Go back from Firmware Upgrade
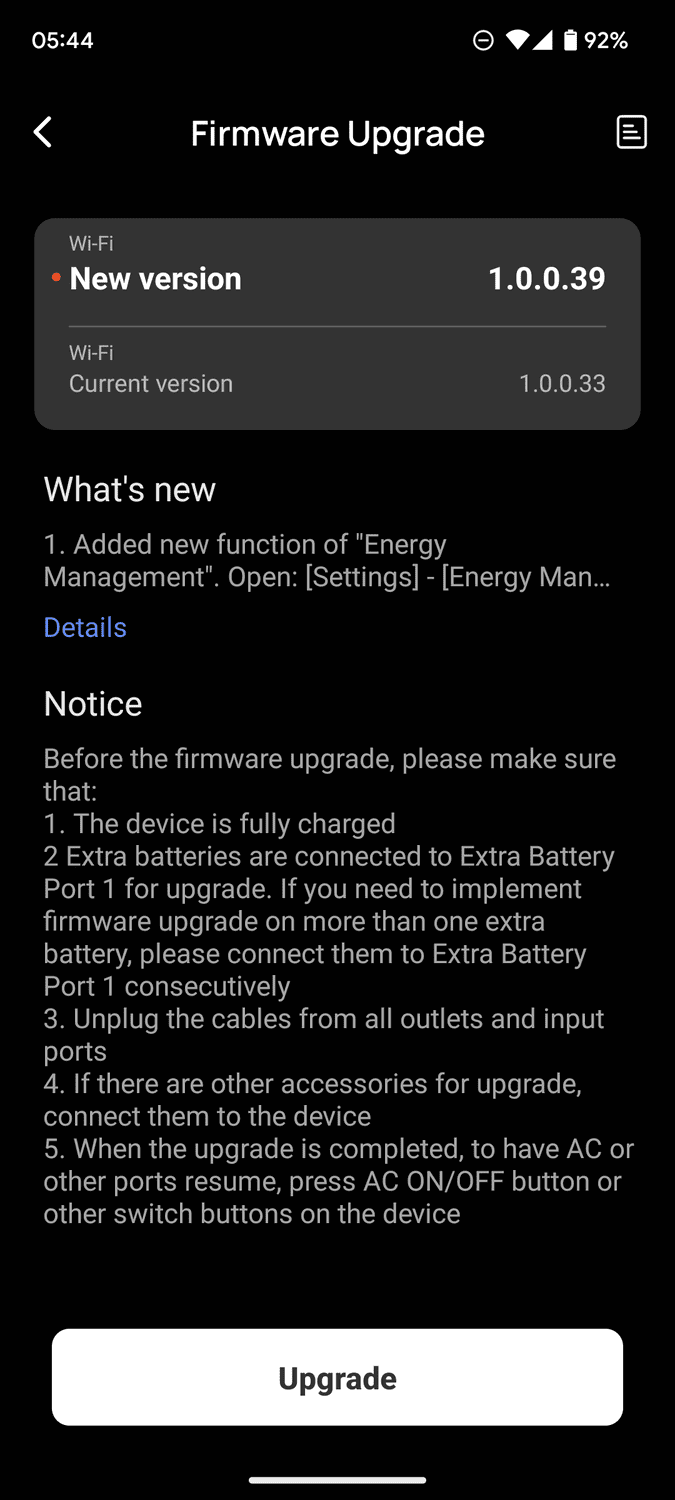675x1500 pixels. pyautogui.click(x=42, y=132)
